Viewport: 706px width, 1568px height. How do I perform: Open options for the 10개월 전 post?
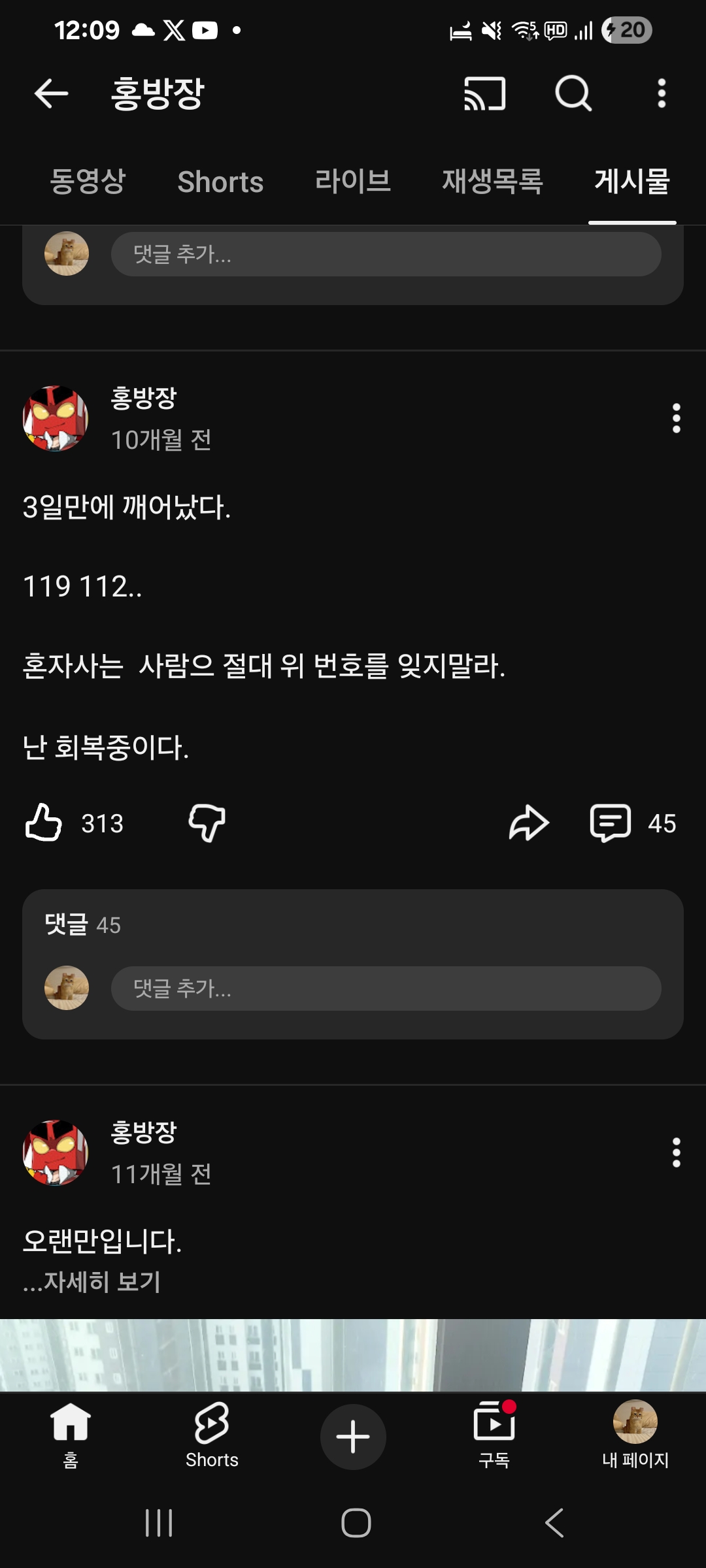(x=676, y=418)
